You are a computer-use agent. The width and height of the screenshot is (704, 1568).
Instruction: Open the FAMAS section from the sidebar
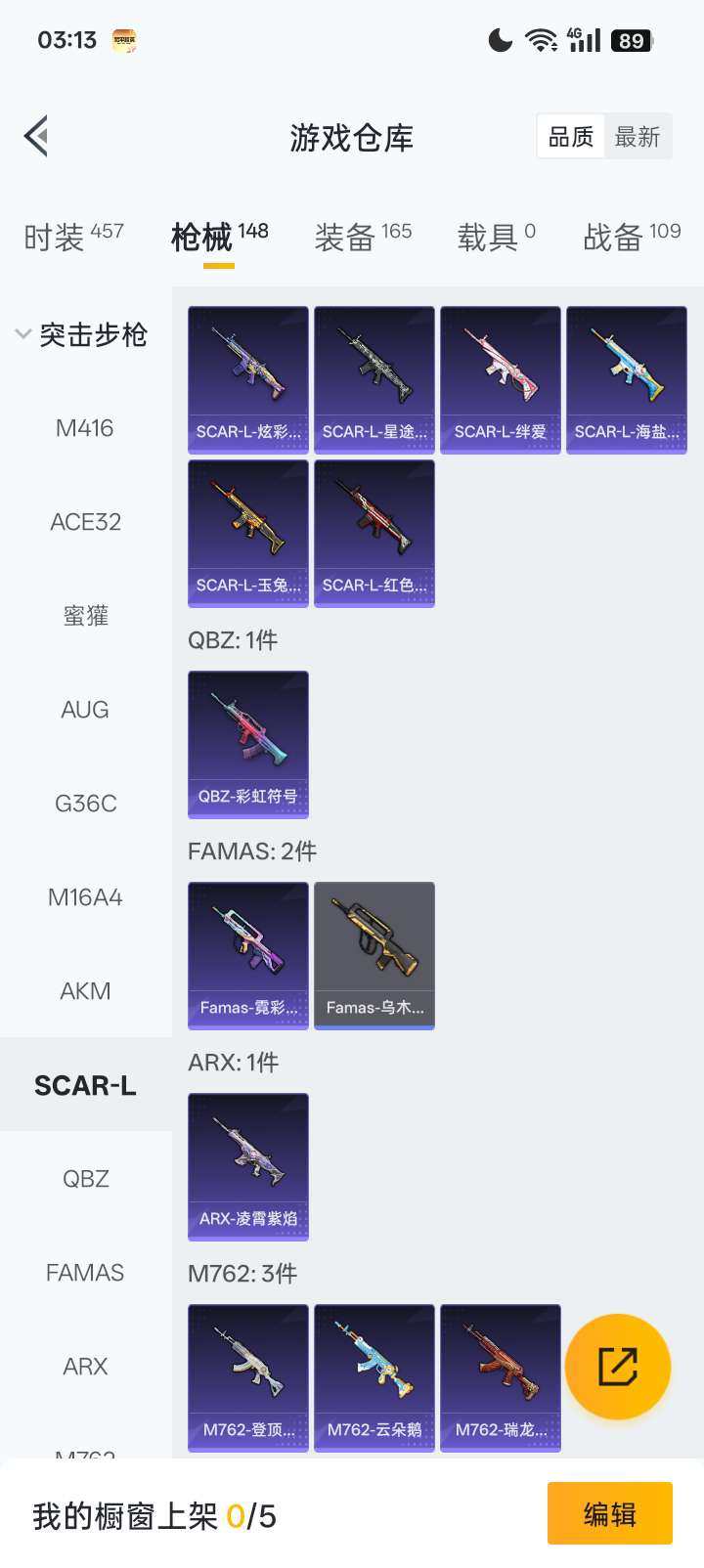(x=85, y=1272)
